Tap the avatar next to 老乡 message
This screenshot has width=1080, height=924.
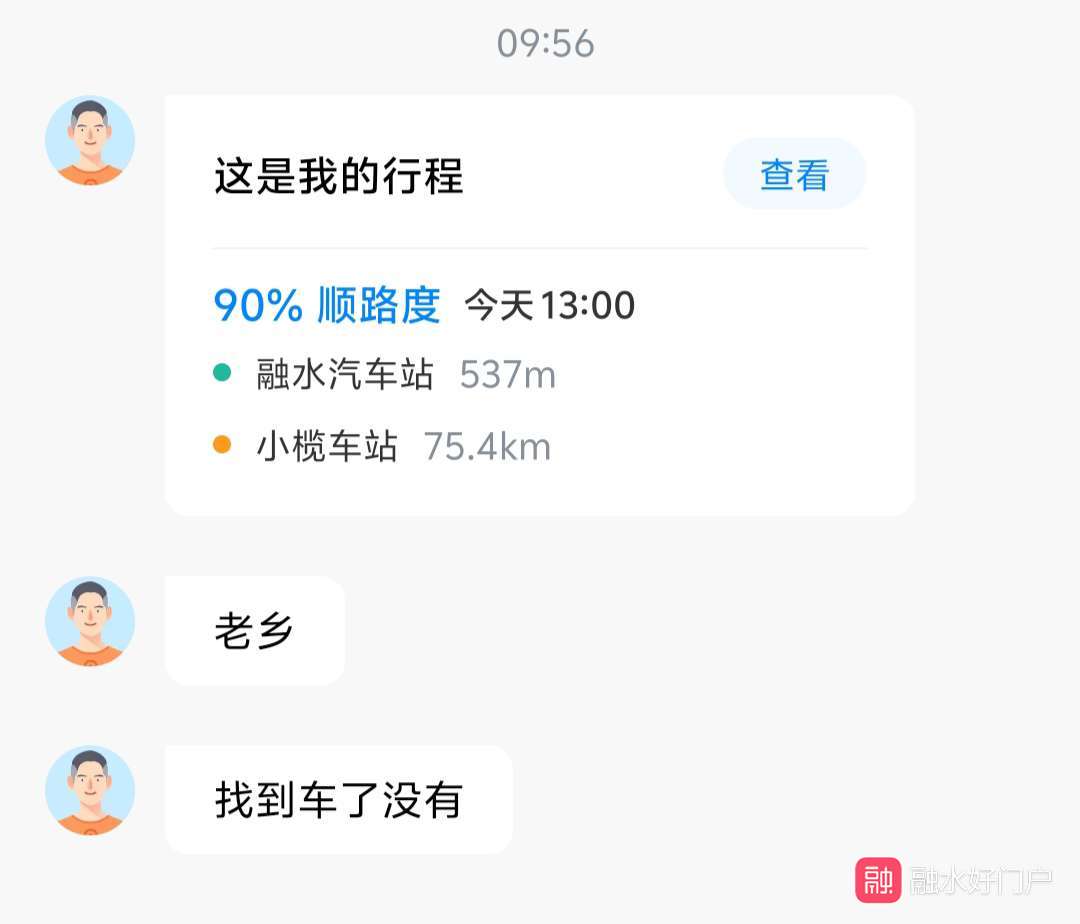coord(90,621)
